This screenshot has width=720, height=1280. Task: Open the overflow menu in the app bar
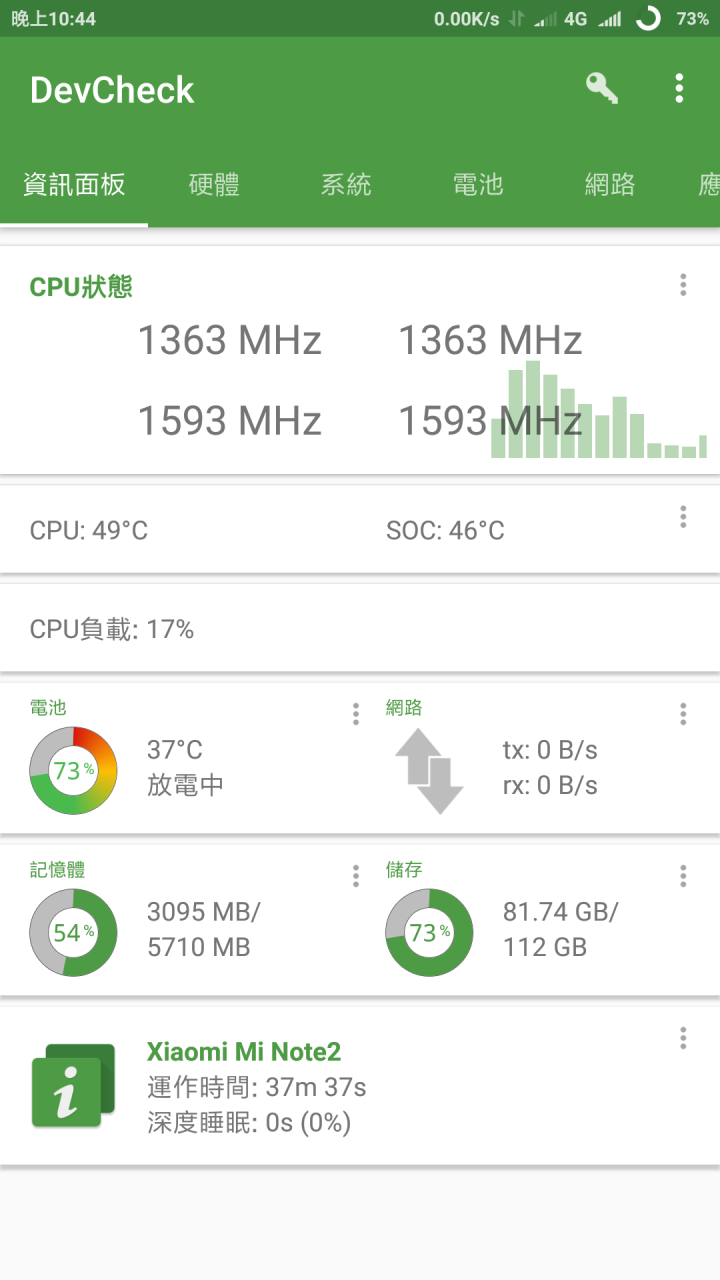[x=679, y=89]
